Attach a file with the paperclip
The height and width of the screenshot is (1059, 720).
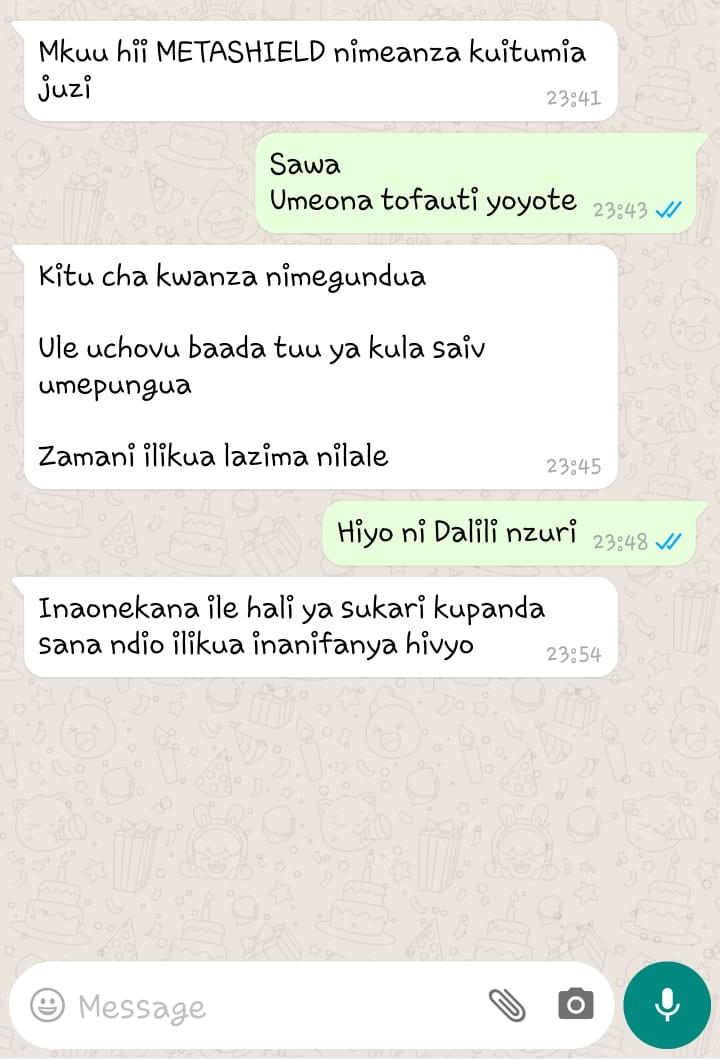pos(507,1004)
